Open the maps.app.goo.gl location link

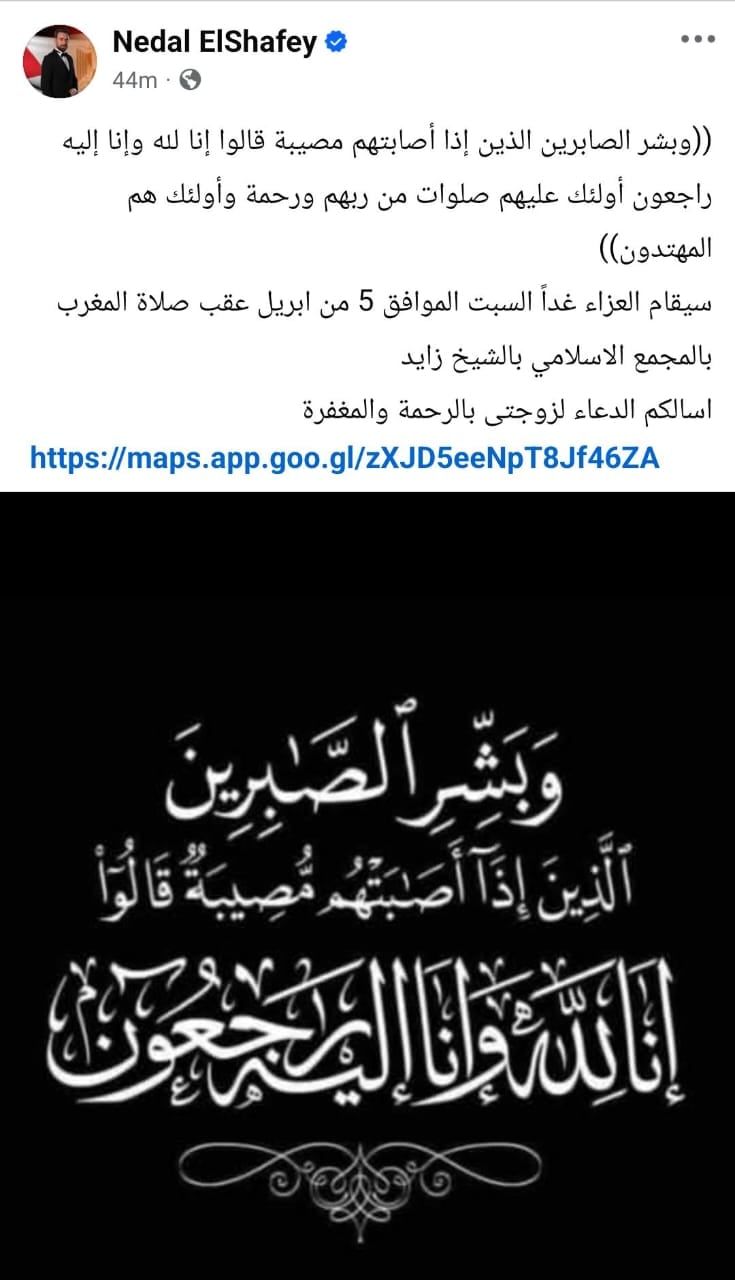point(345,458)
